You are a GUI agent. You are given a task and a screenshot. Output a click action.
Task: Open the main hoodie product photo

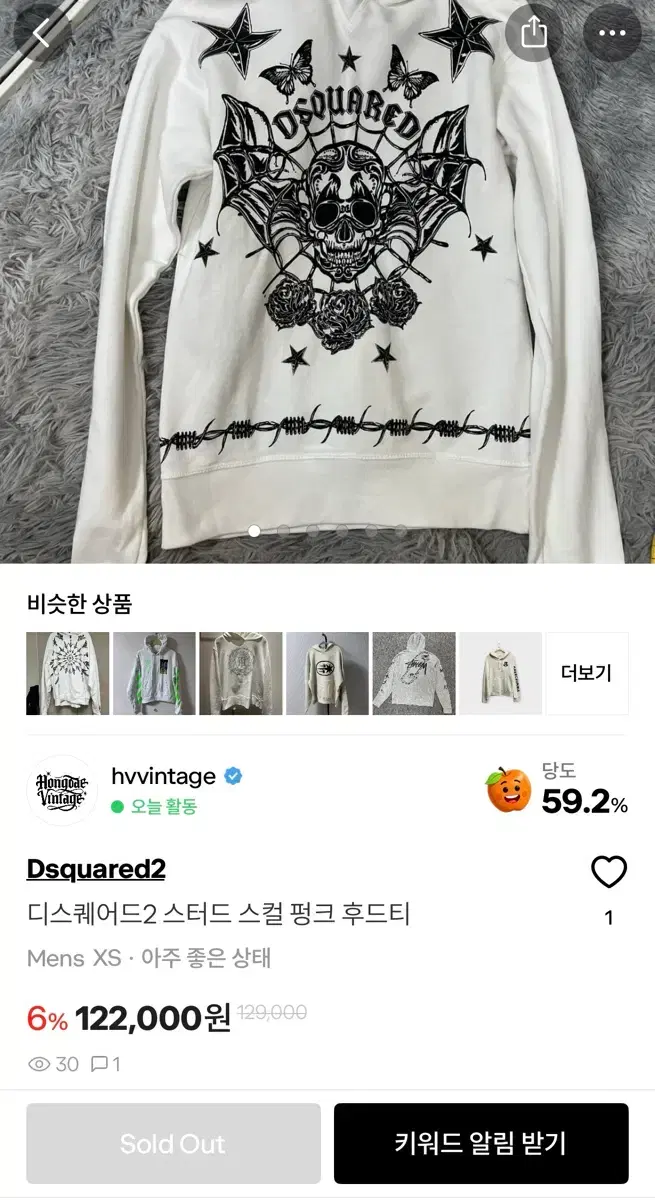[327, 282]
